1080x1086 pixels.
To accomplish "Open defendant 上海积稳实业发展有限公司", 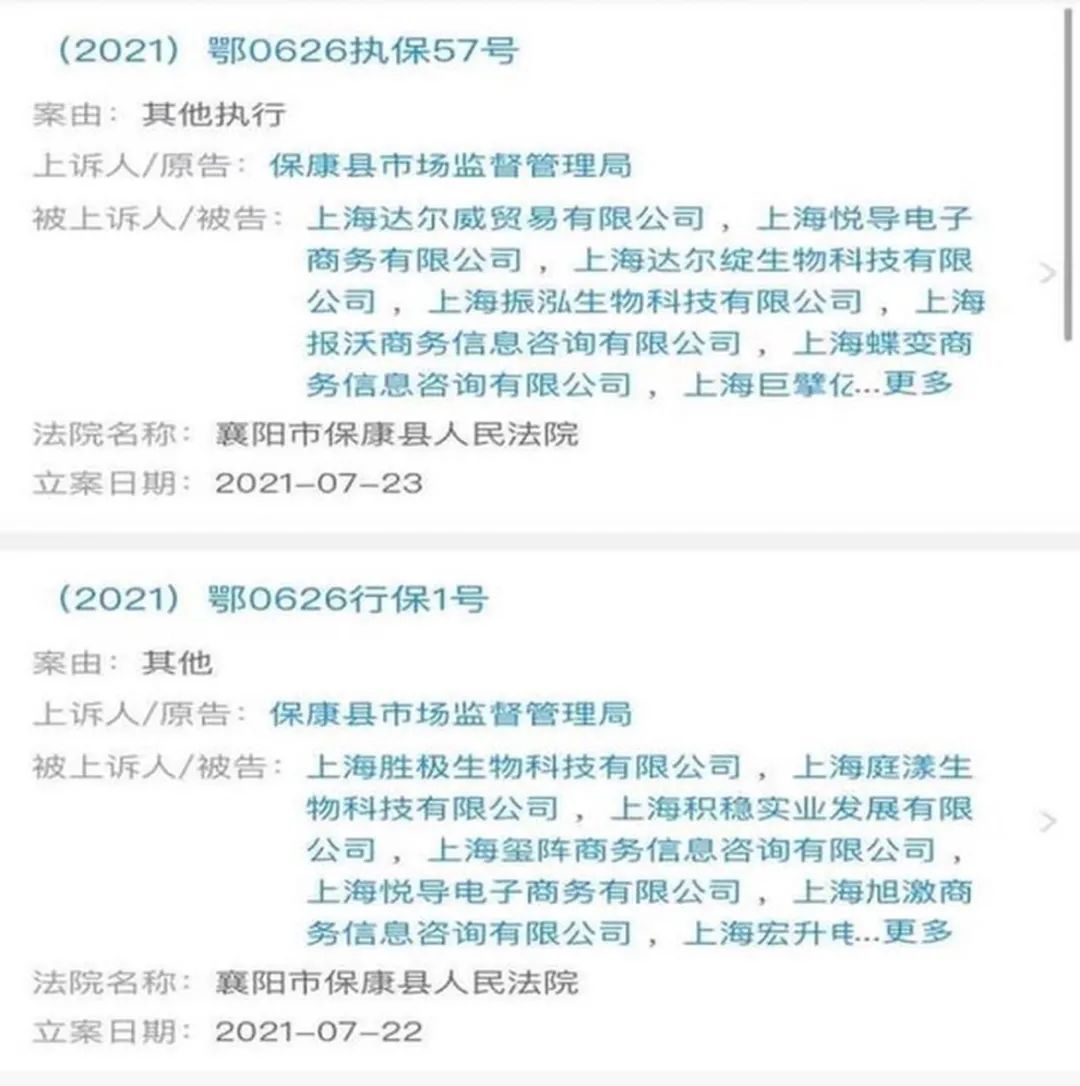I will pyautogui.click(x=790, y=808).
